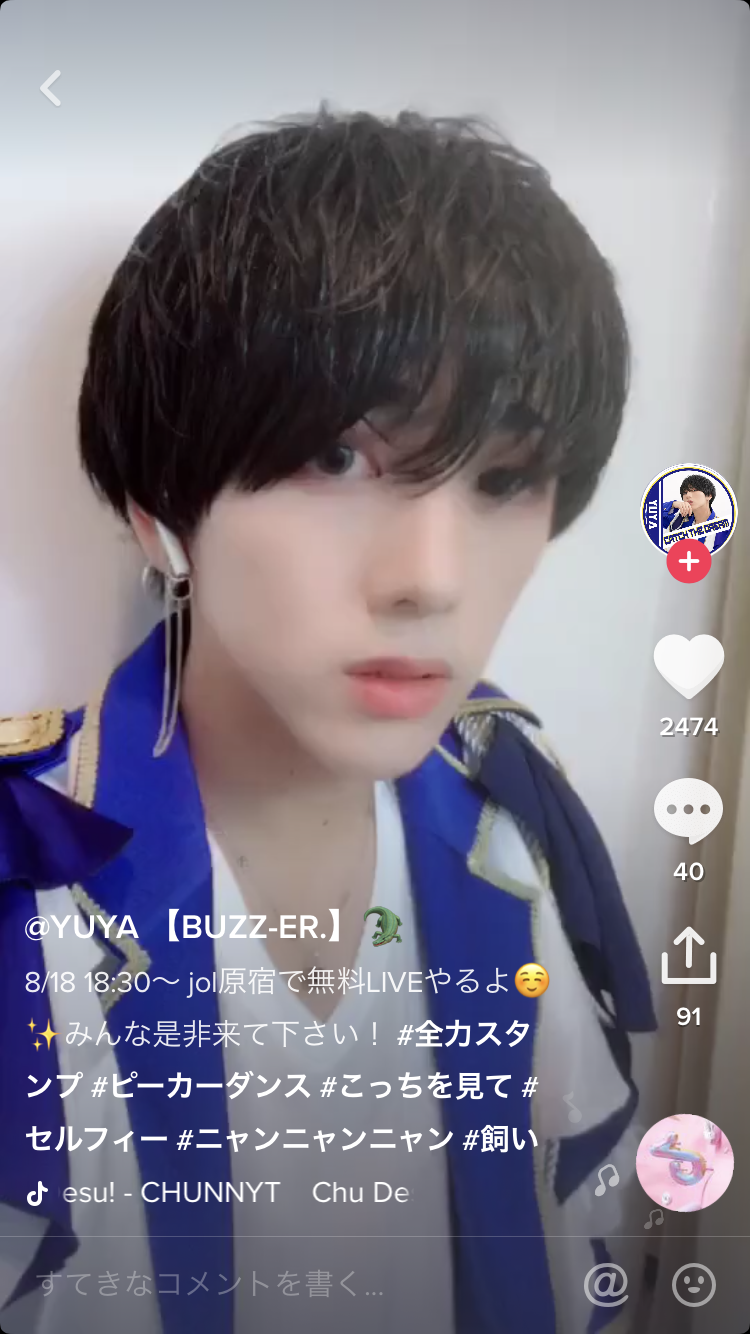The height and width of the screenshot is (1334, 750).
Task: Share this video
Action: [688, 957]
